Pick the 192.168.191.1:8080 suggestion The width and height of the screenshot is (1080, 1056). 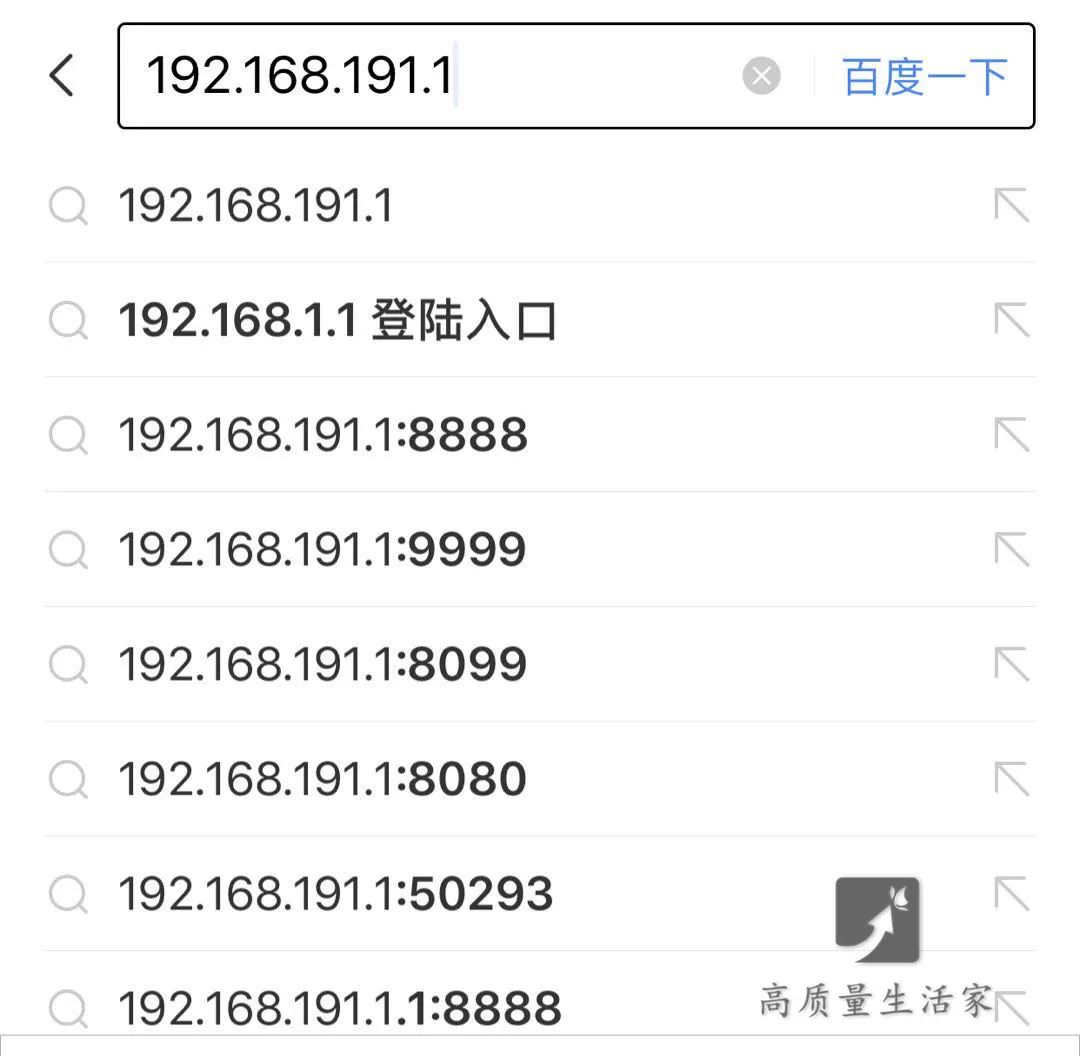point(322,780)
